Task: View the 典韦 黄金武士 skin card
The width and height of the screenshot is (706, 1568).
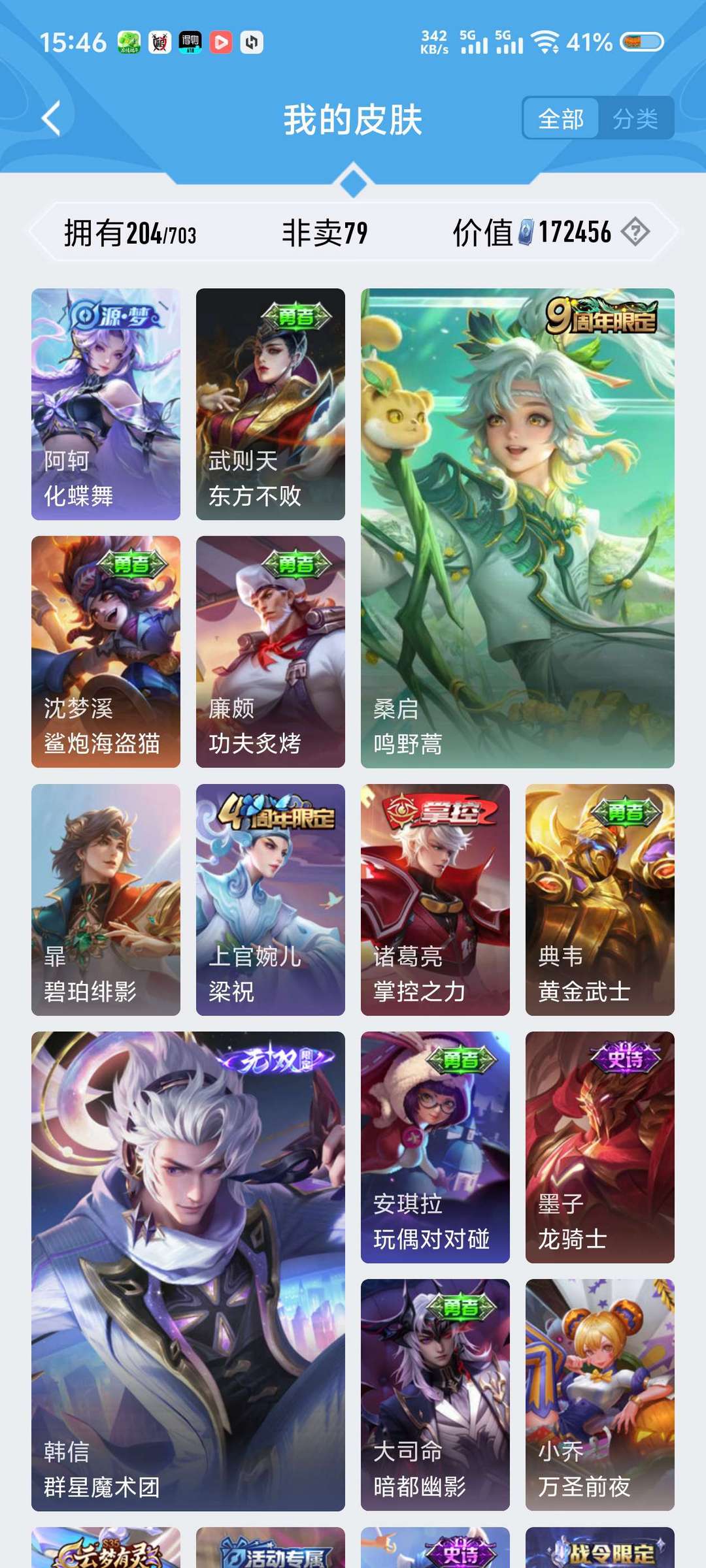Action: (x=600, y=900)
